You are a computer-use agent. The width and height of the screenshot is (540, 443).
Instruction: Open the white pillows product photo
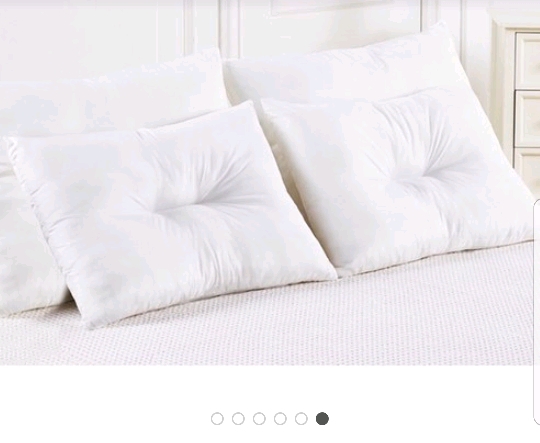(x=267, y=183)
